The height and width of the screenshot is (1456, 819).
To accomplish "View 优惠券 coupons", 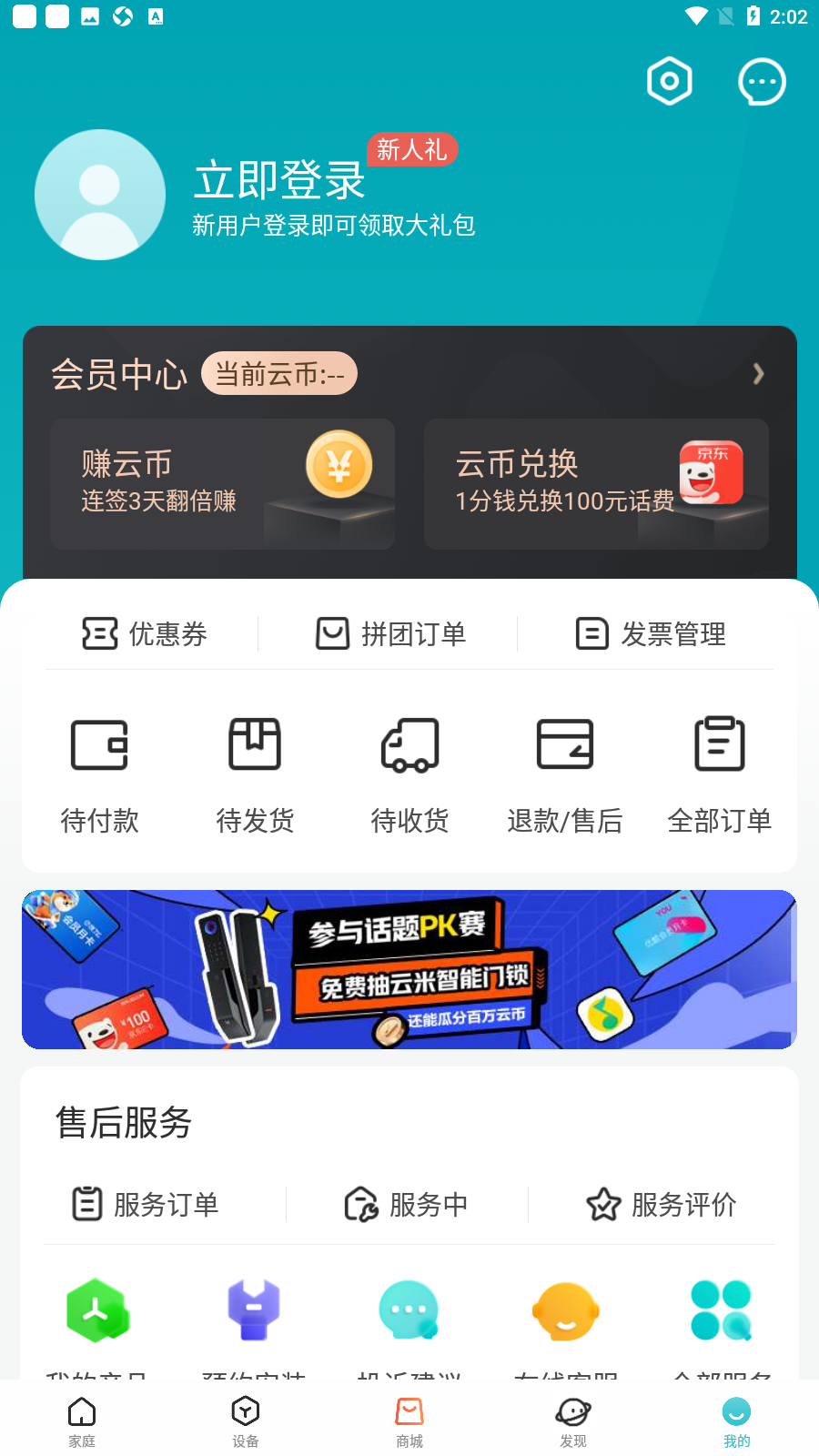I will (145, 633).
